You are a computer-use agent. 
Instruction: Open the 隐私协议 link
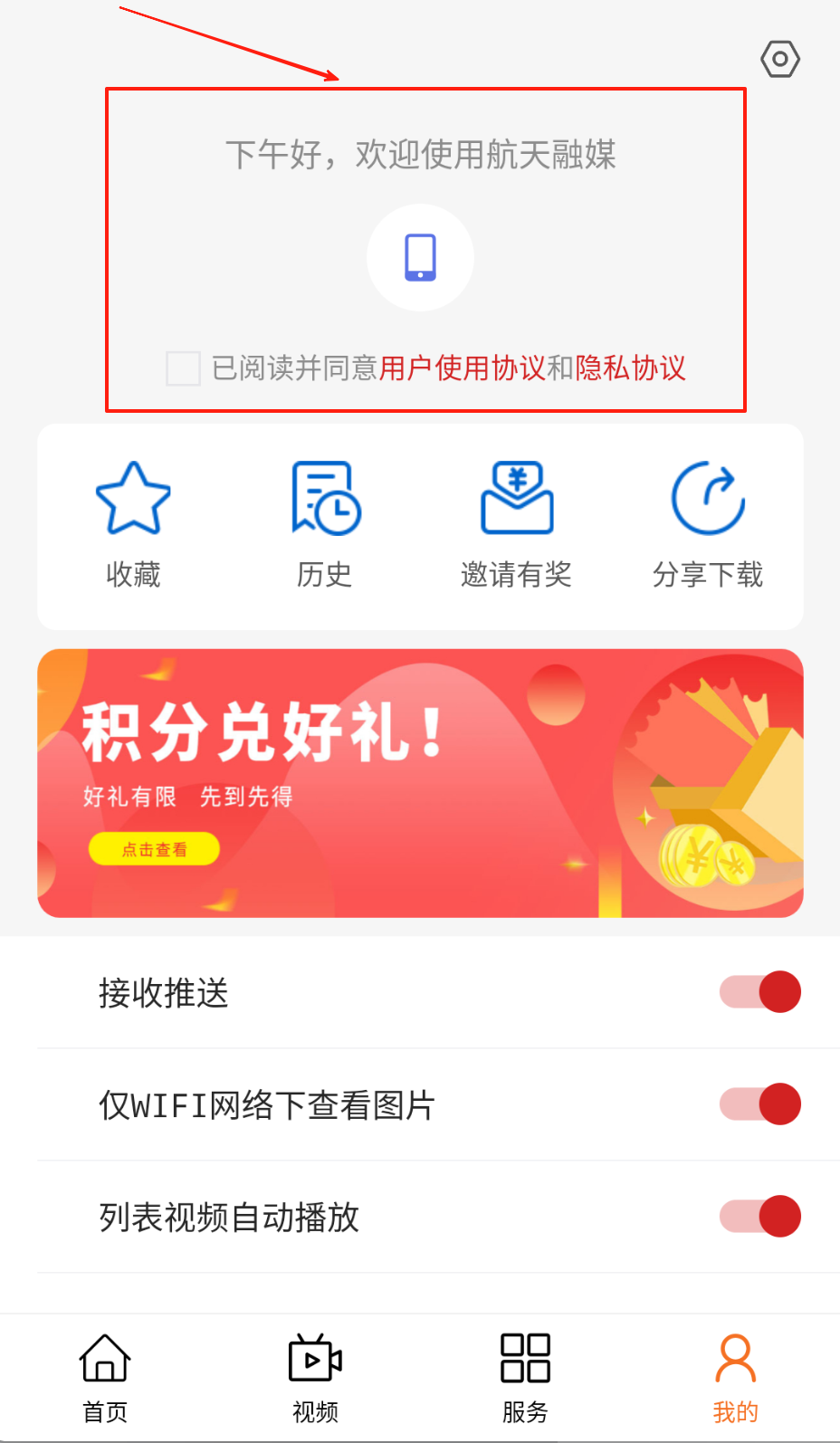click(630, 368)
